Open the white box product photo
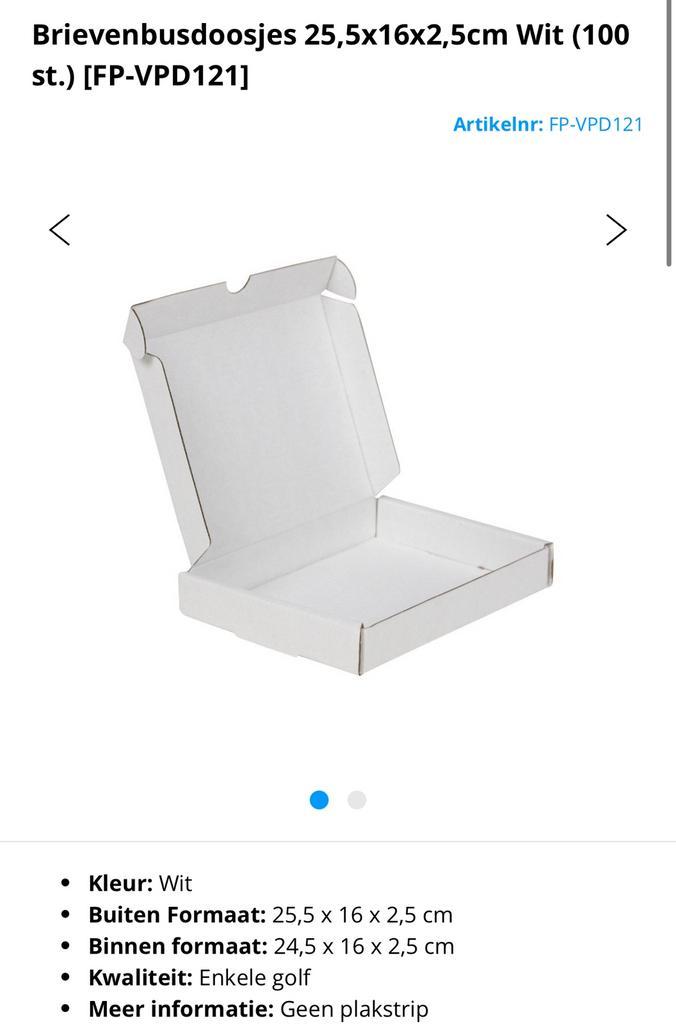Viewport: 676px width, 1024px height. [340, 465]
